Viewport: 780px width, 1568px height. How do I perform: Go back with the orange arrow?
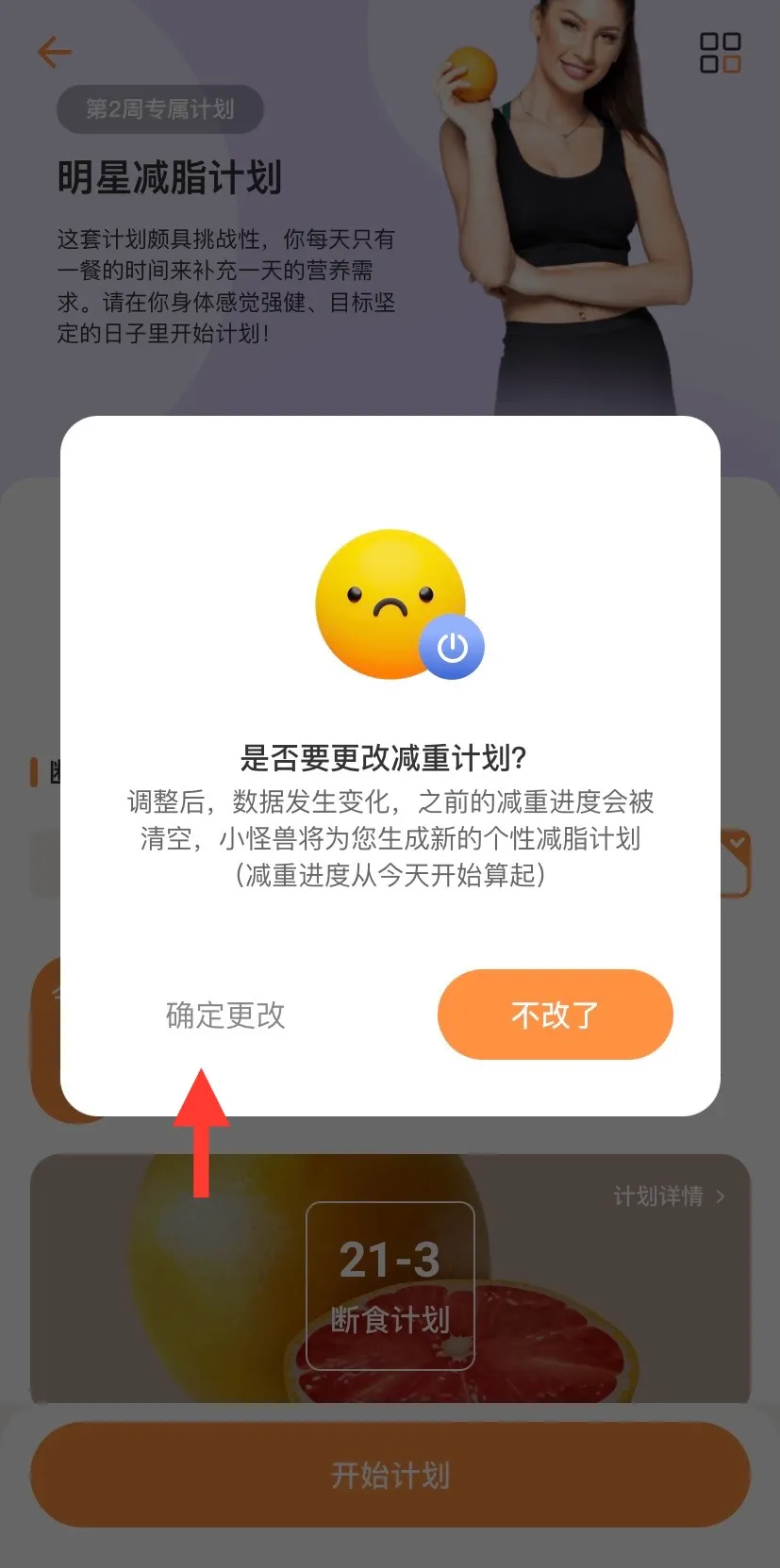point(55,52)
